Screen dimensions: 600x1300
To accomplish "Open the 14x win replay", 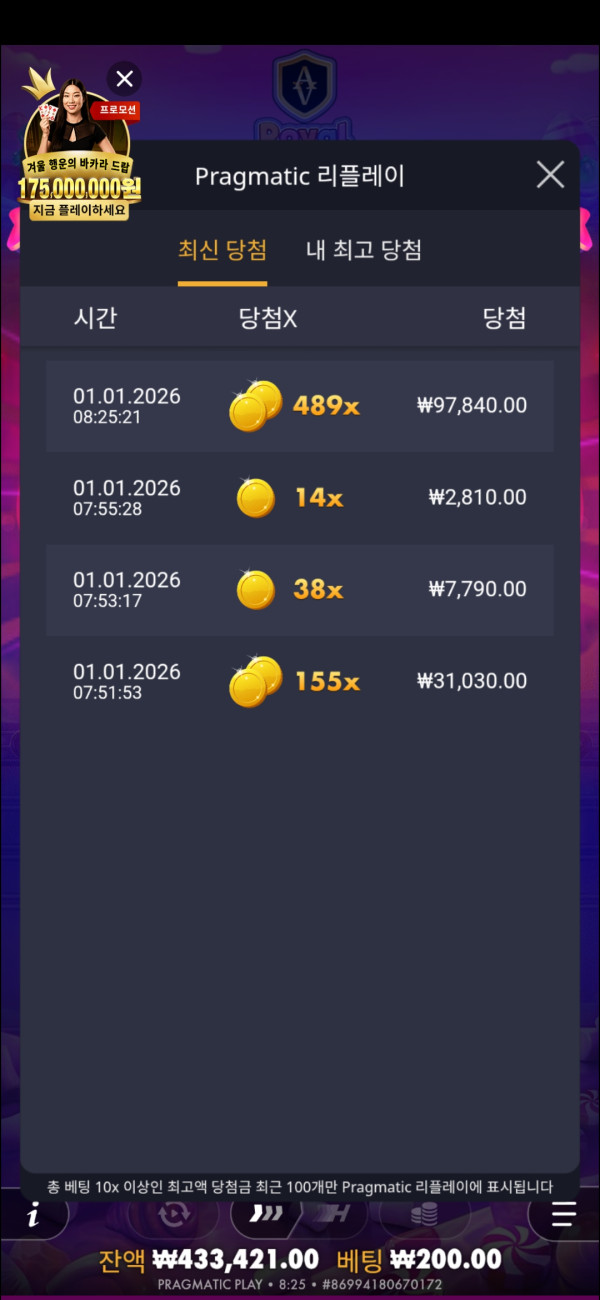I will [300, 497].
